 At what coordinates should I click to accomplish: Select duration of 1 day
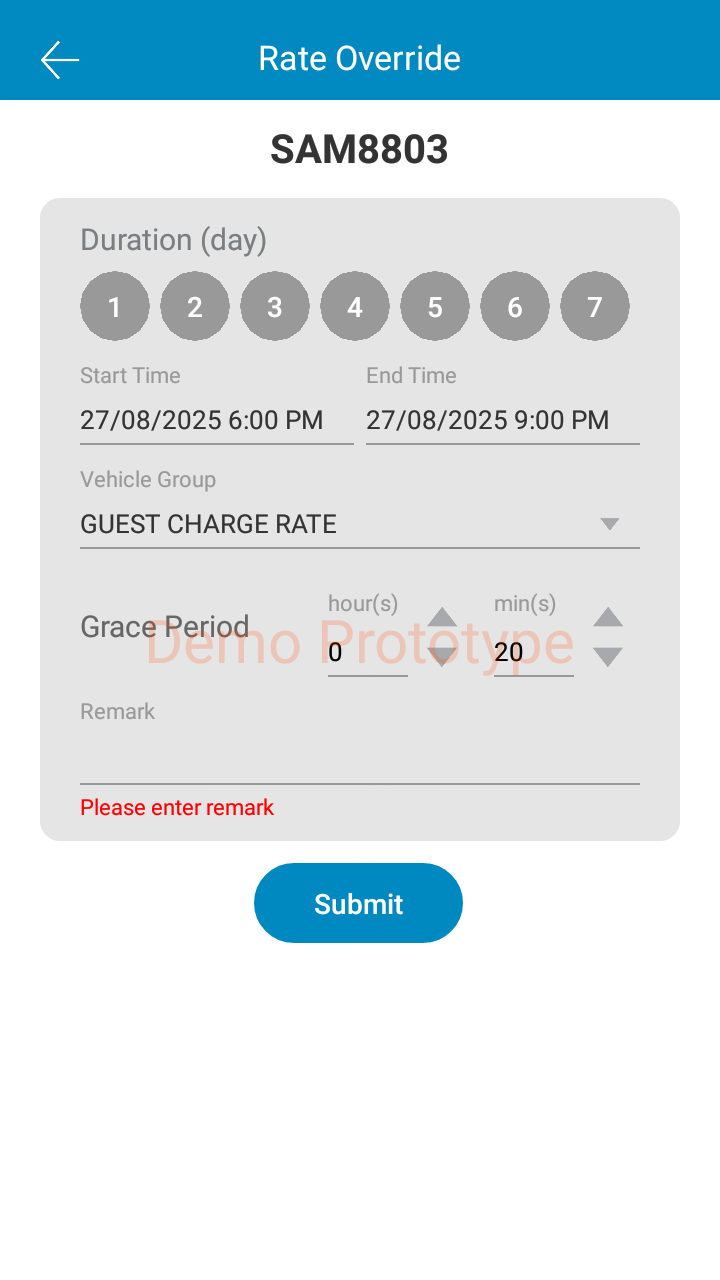coord(115,306)
